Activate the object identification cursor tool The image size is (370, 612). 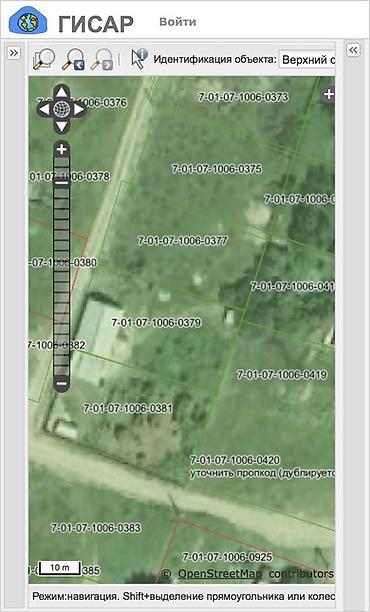[x=139, y=59]
